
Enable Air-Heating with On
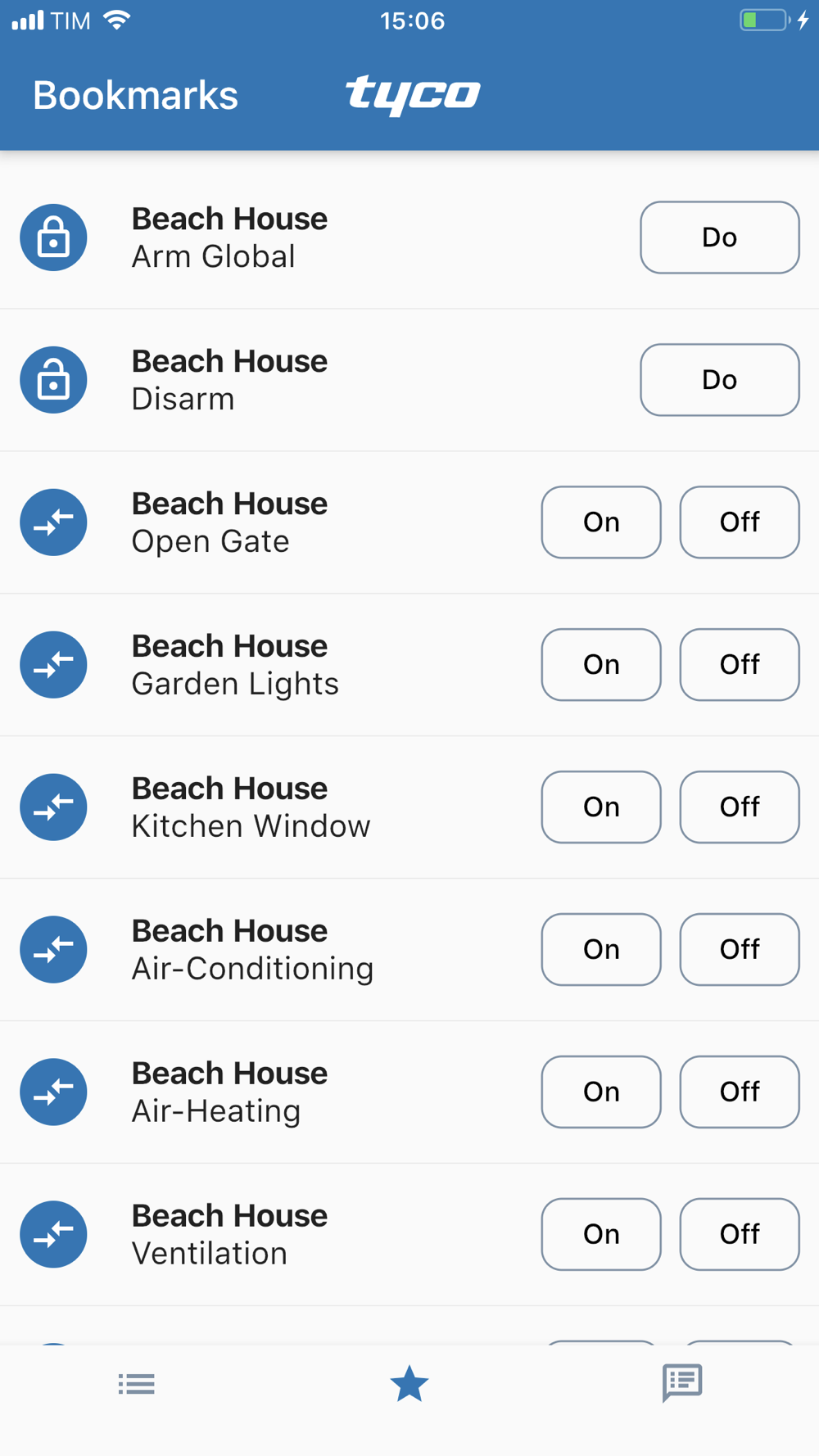pos(601,1092)
